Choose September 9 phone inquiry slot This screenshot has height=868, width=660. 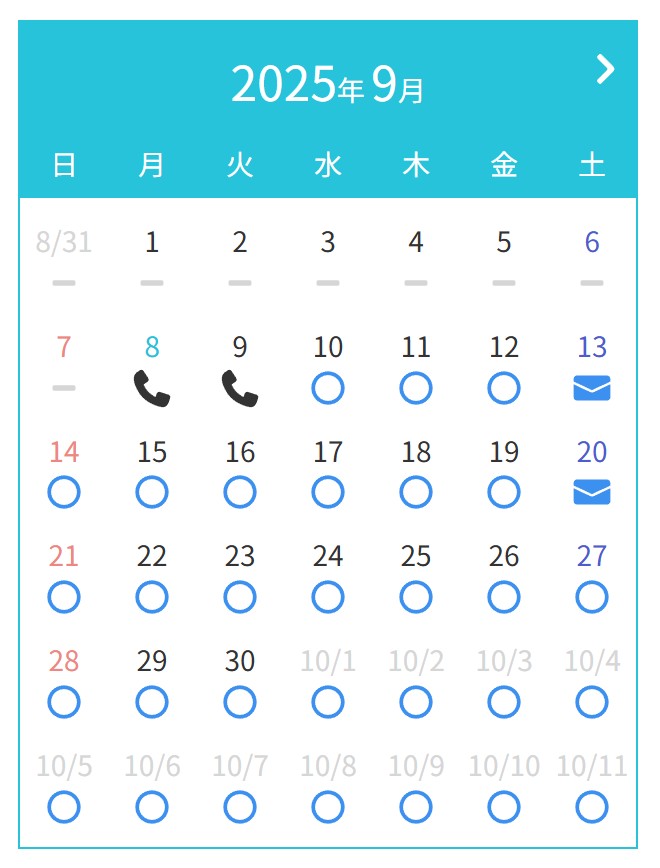[x=240, y=388]
